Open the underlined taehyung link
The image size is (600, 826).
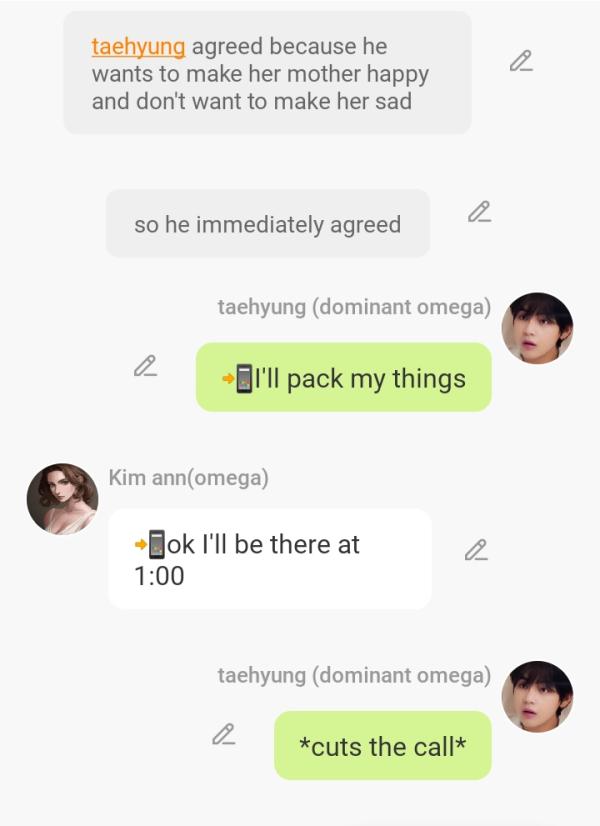point(138,47)
